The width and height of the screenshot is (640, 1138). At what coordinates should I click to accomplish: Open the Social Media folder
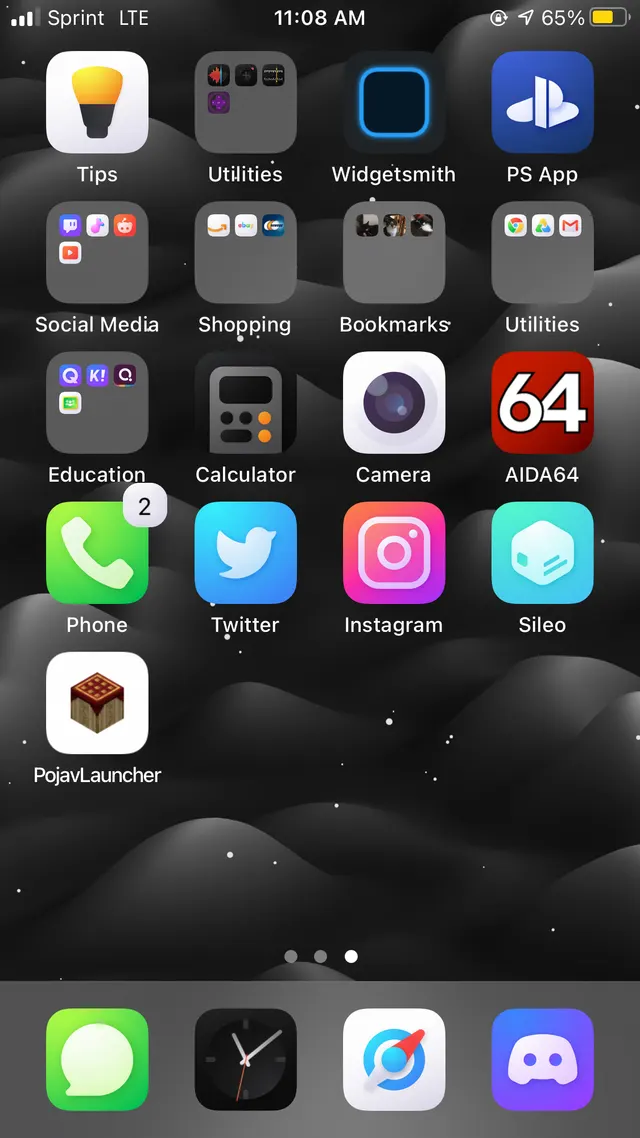click(x=97, y=253)
